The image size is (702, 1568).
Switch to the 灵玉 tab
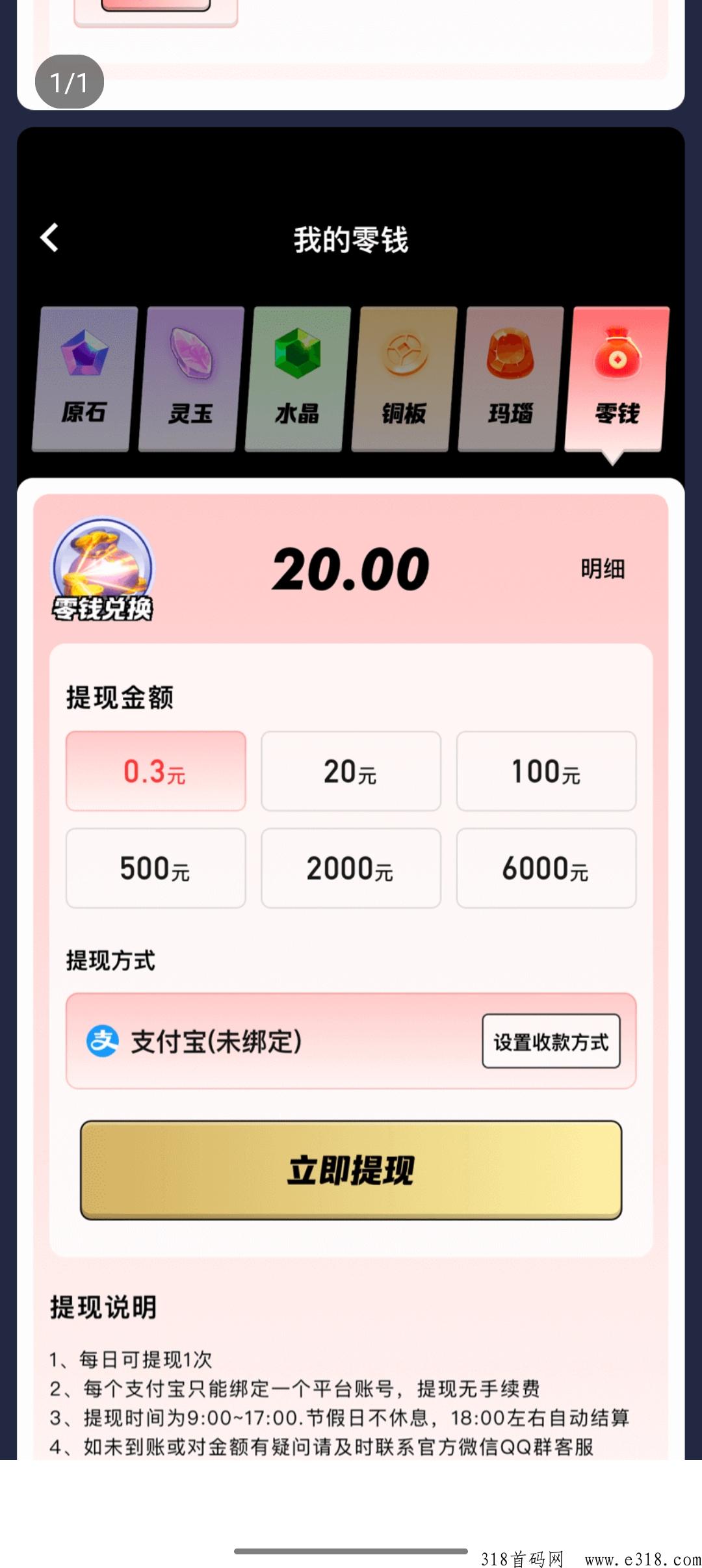(x=191, y=379)
